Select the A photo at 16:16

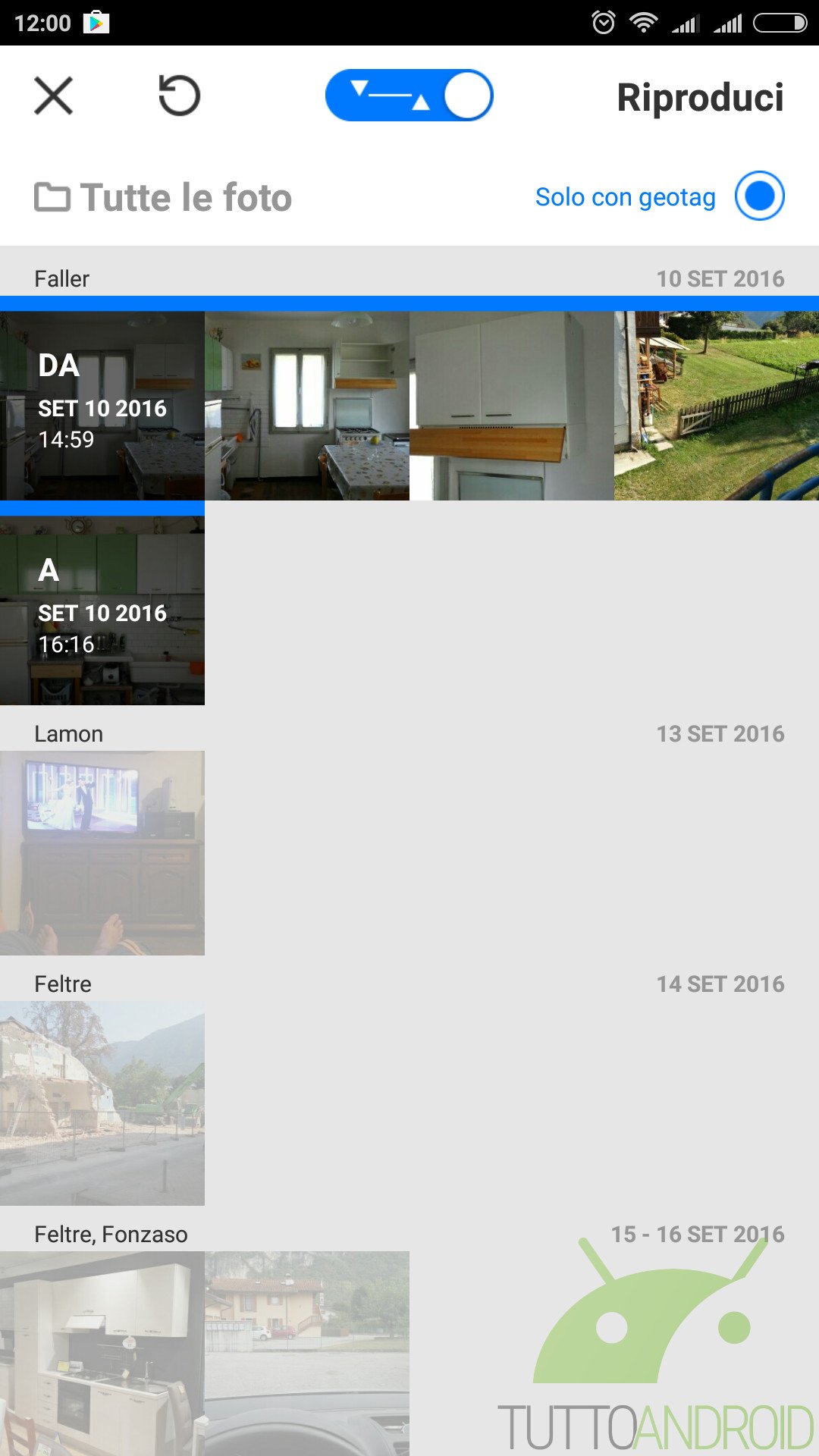[102, 610]
